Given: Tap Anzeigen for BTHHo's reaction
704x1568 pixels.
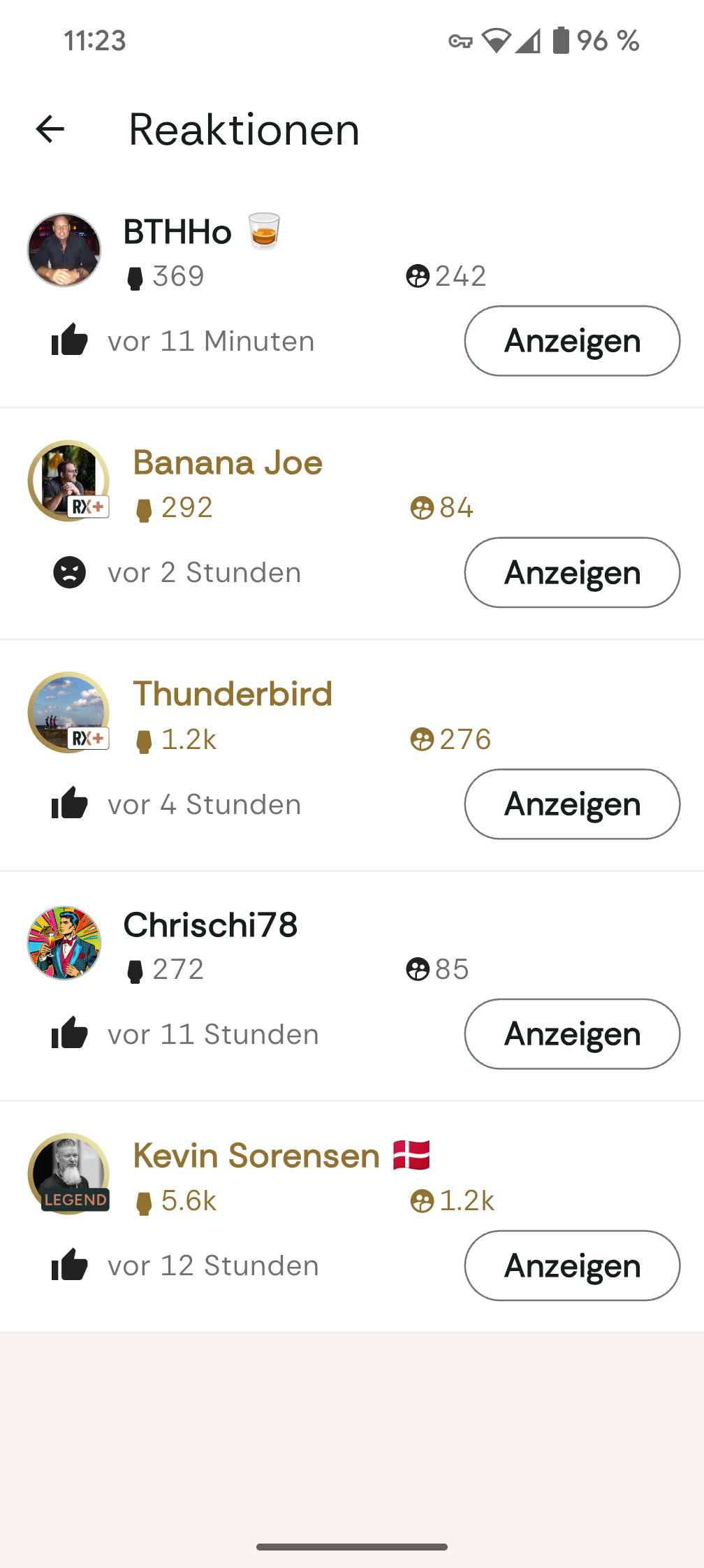Looking at the screenshot, I should pyautogui.click(x=571, y=341).
